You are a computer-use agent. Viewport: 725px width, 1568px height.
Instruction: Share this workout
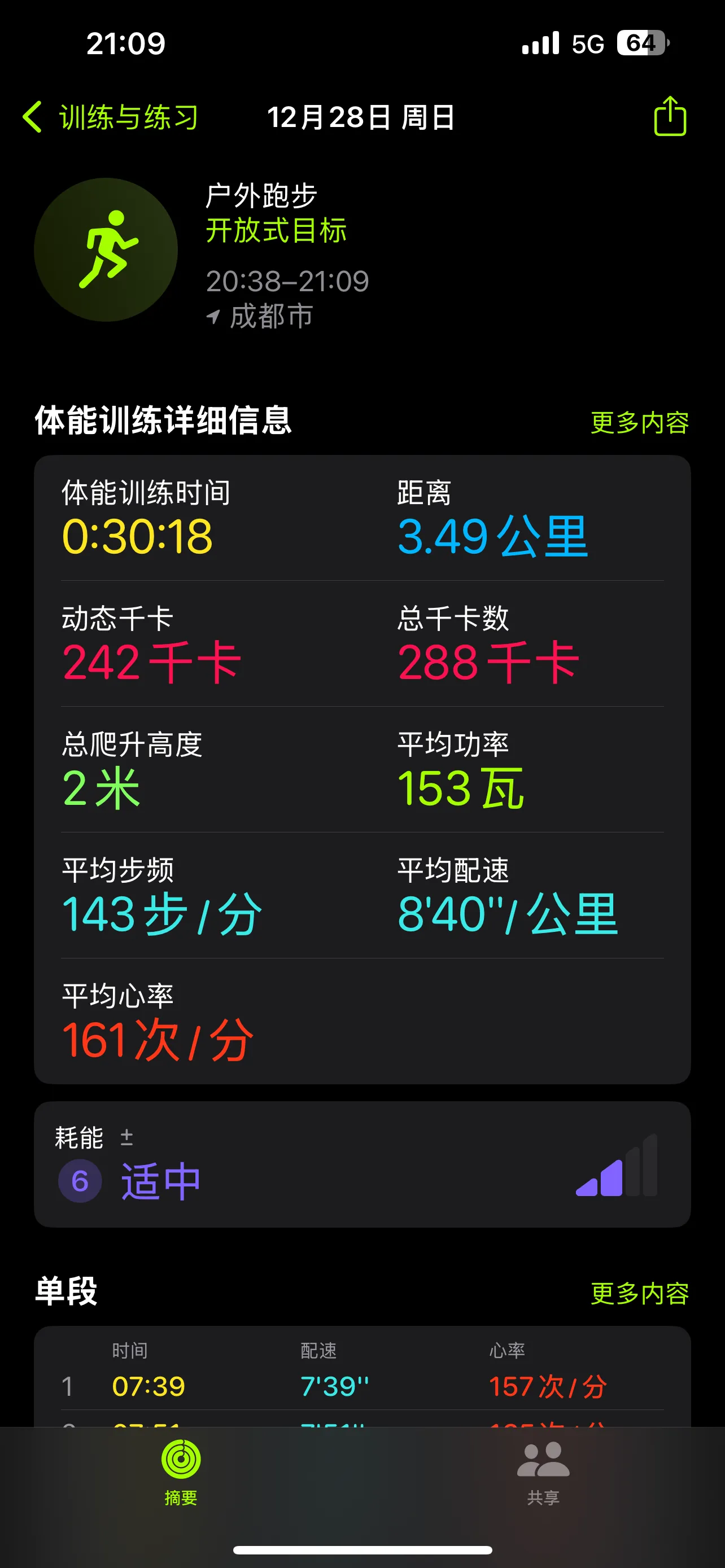coord(670,116)
